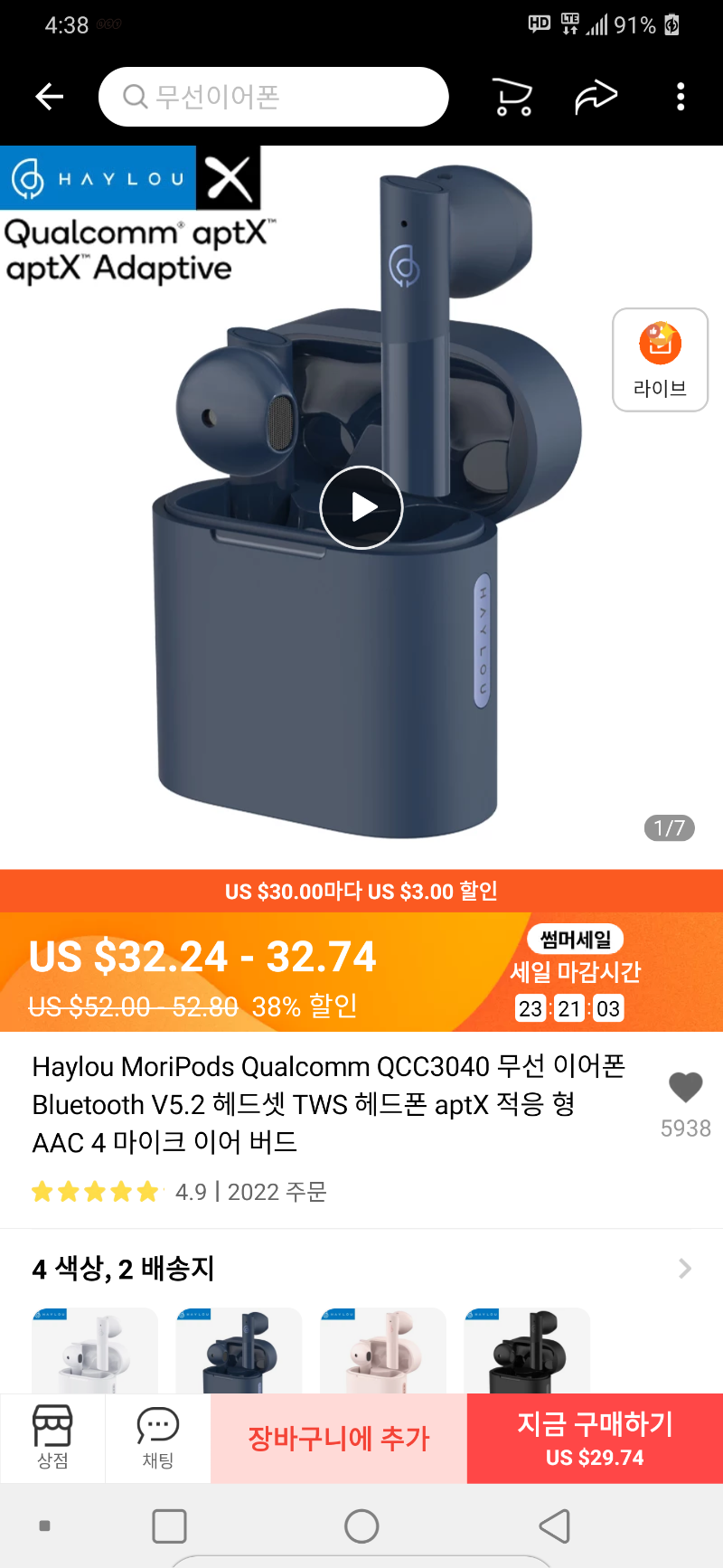This screenshot has width=723, height=1568.
Task: Select the black earbuds color
Action: 527,1351
